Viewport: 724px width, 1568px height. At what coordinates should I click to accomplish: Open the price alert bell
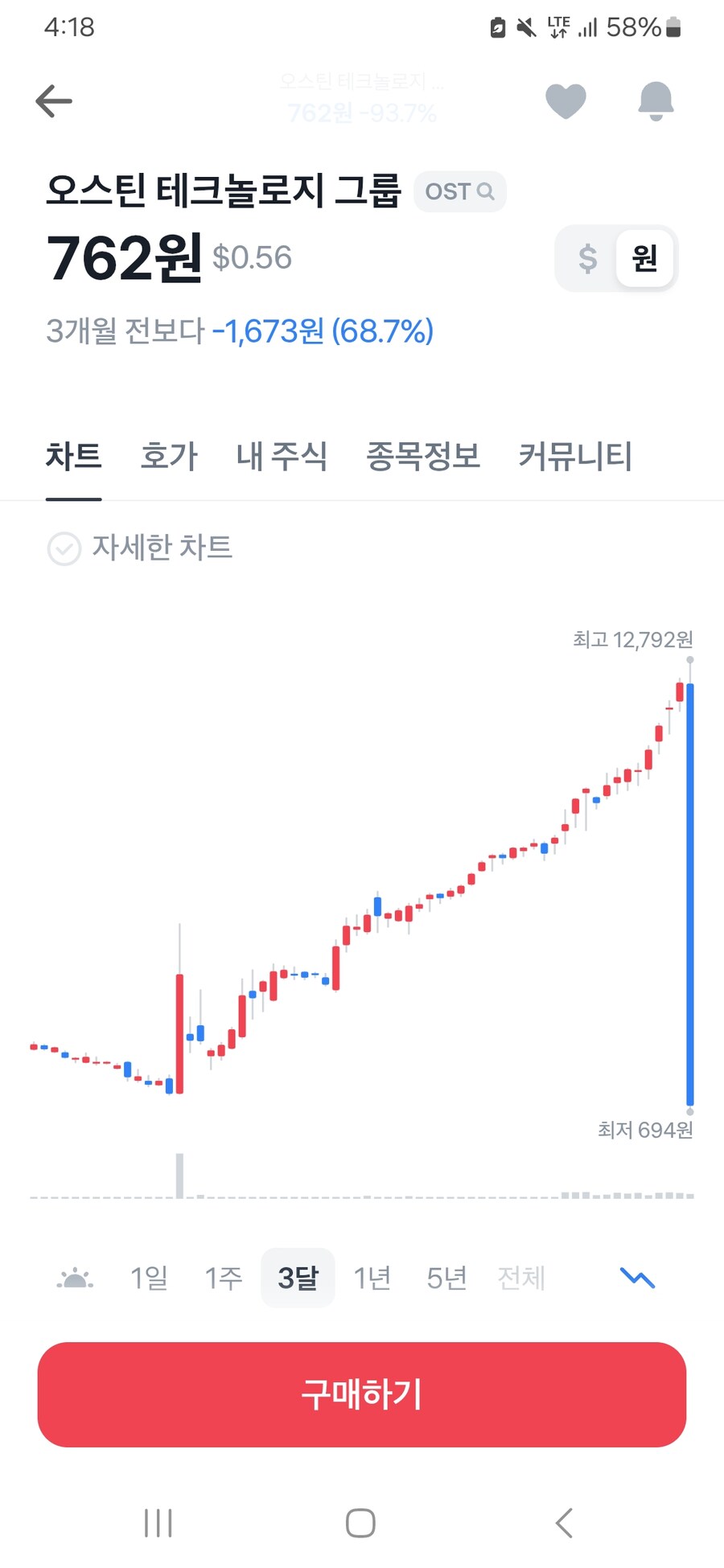[656, 101]
